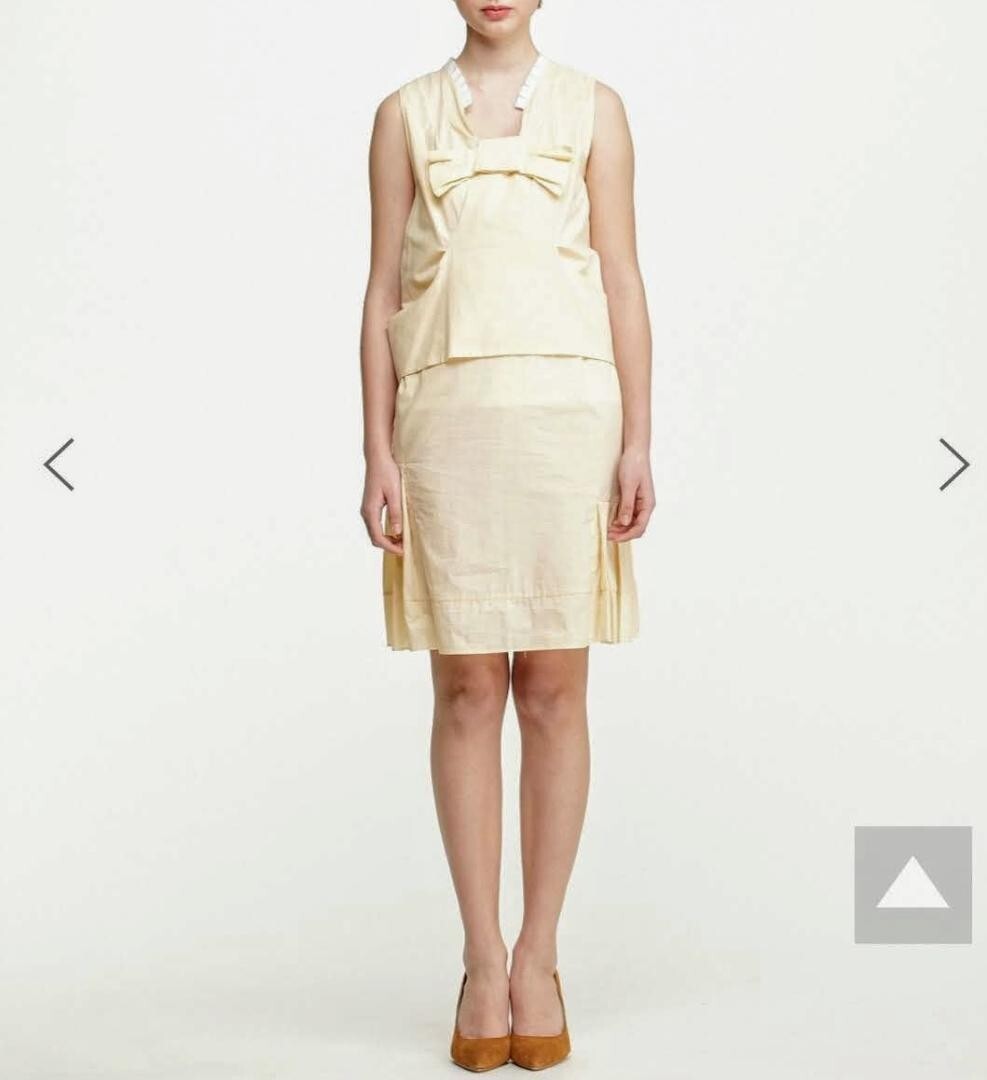Show the next product image
The width and height of the screenshot is (987, 1080).
[x=953, y=464]
